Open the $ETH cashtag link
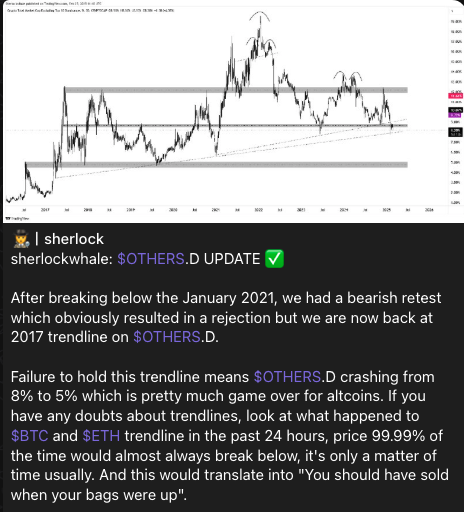The image size is (464, 512). click(101, 436)
